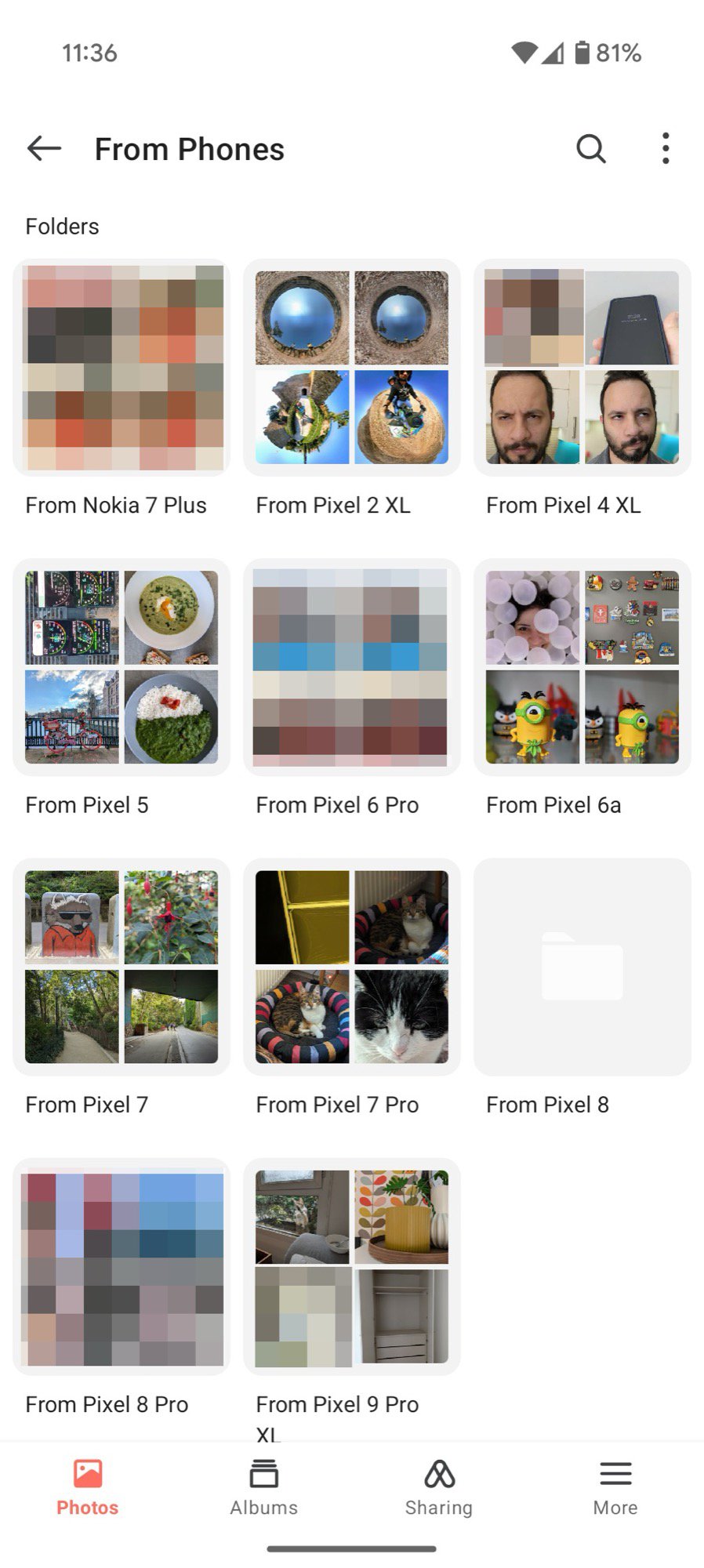Switch to the Albums tab
The image size is (704, 1568).
264,1487
